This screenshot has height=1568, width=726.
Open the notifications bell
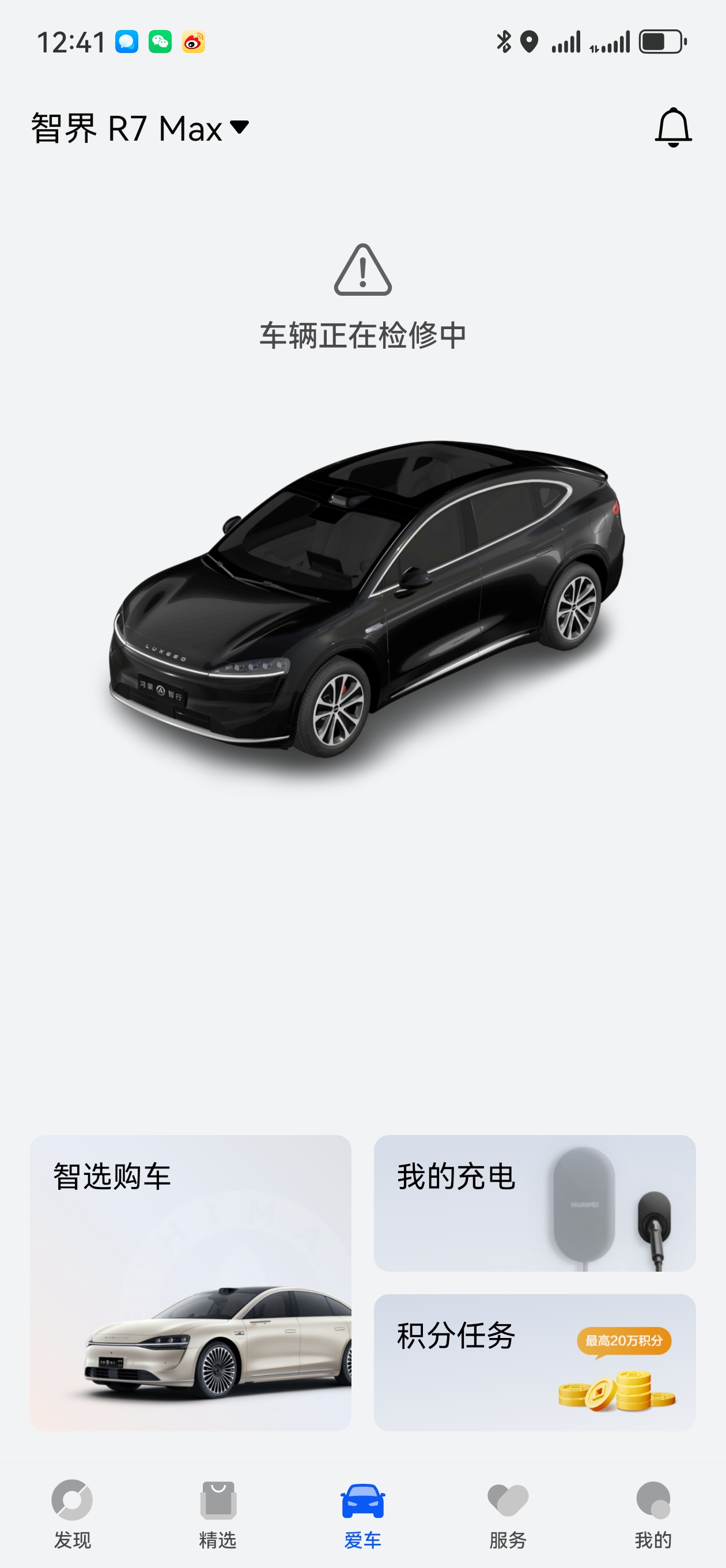coord(672,127)
